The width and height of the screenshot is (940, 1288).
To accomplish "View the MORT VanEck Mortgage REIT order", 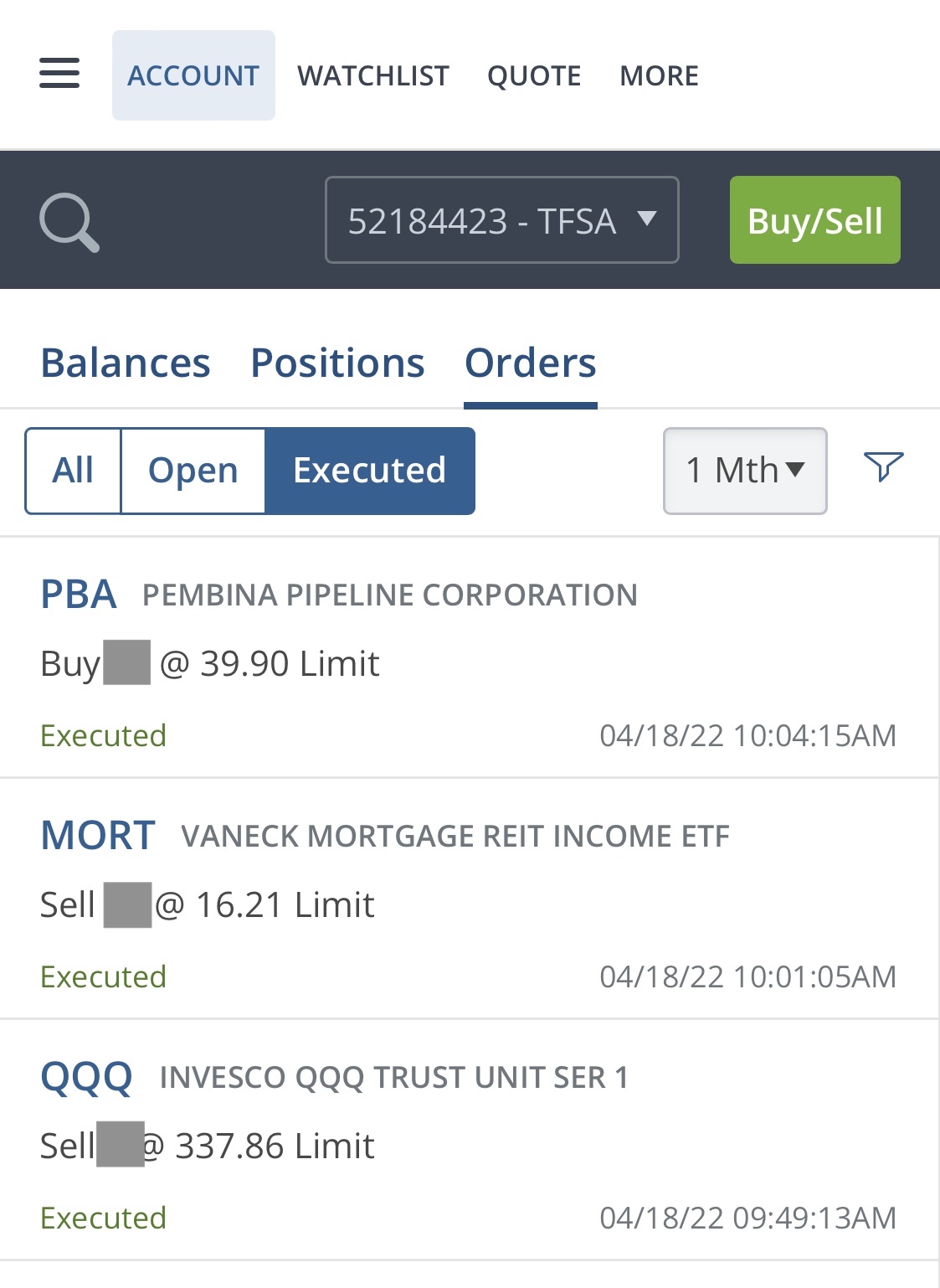I will (x=469, y=899).
